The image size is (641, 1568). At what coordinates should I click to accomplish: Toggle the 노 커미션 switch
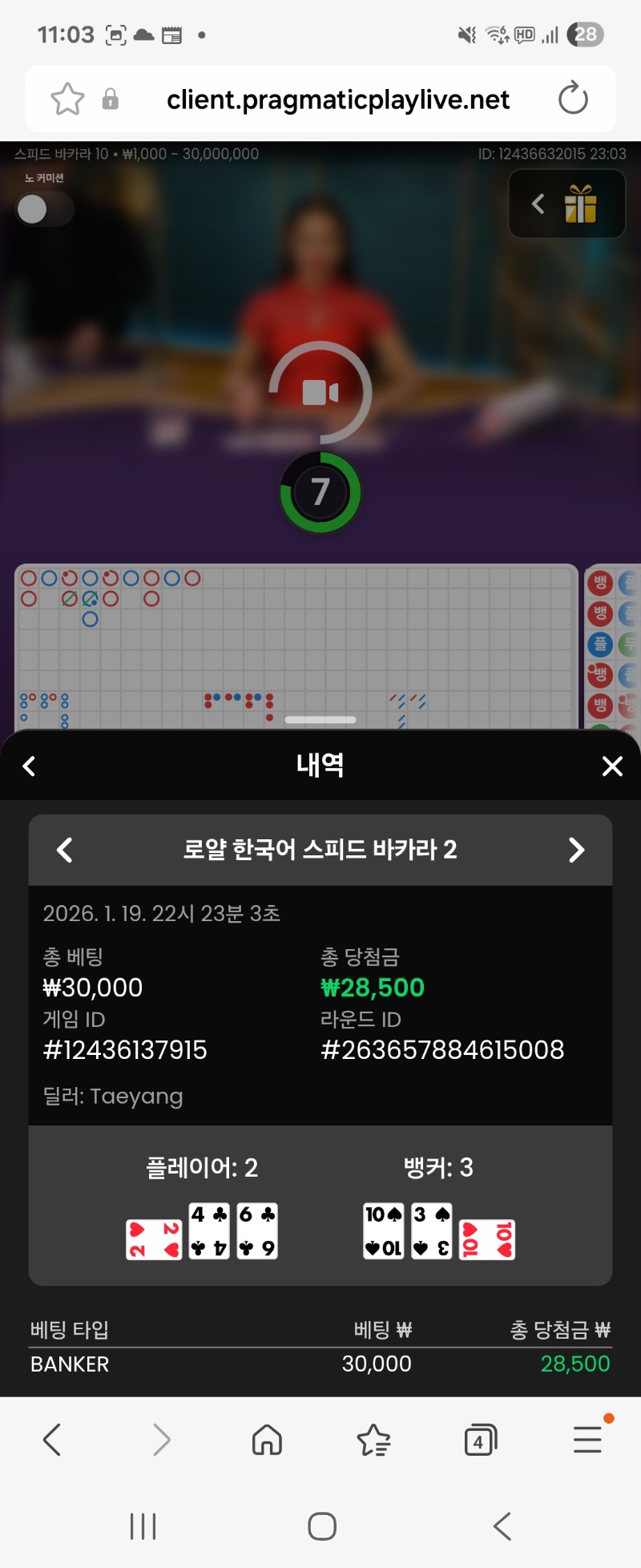tap(44, 209)
